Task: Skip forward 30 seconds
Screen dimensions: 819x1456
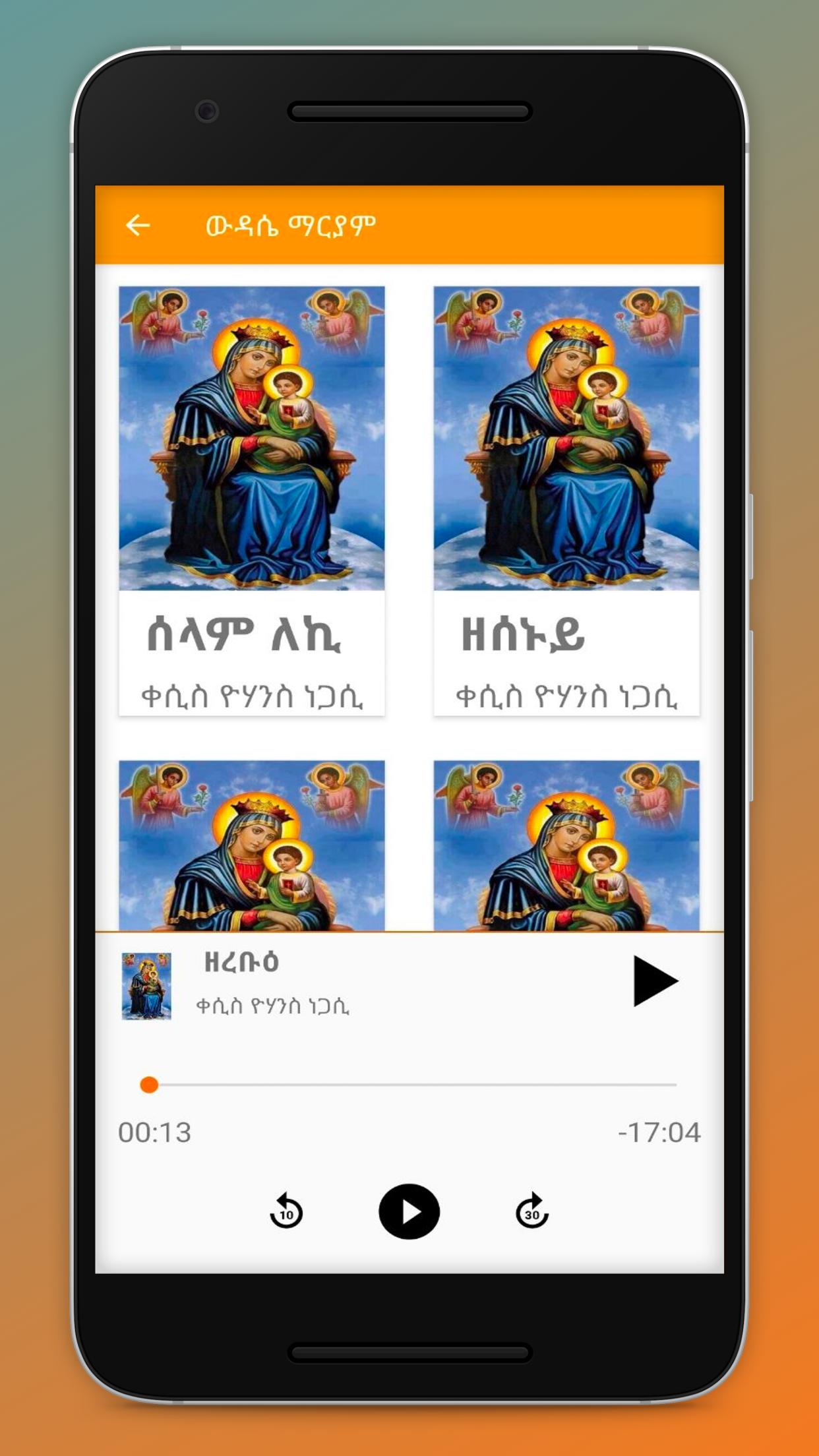Action: (x=531, y=1211)
